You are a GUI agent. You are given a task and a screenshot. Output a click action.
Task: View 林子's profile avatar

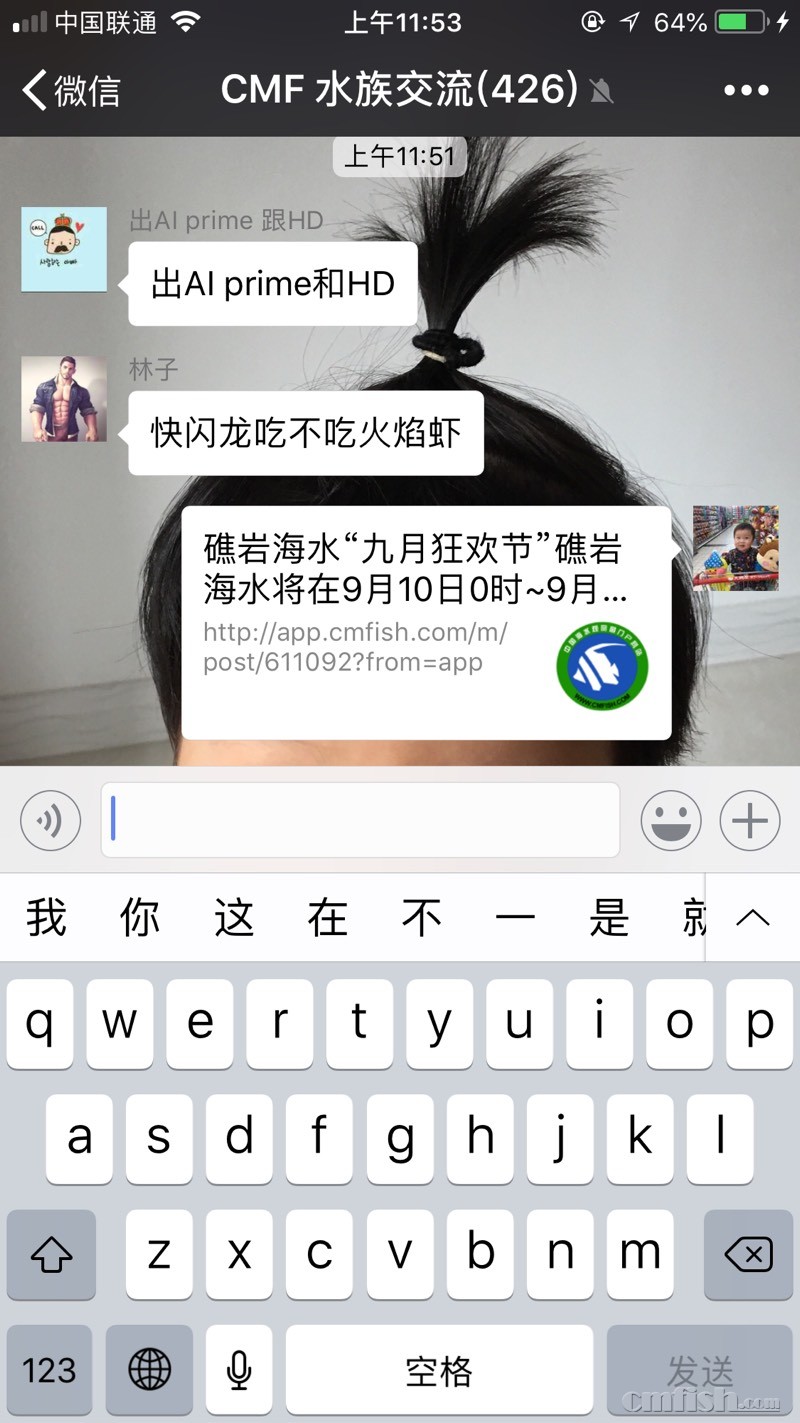(x=64, y=398)
